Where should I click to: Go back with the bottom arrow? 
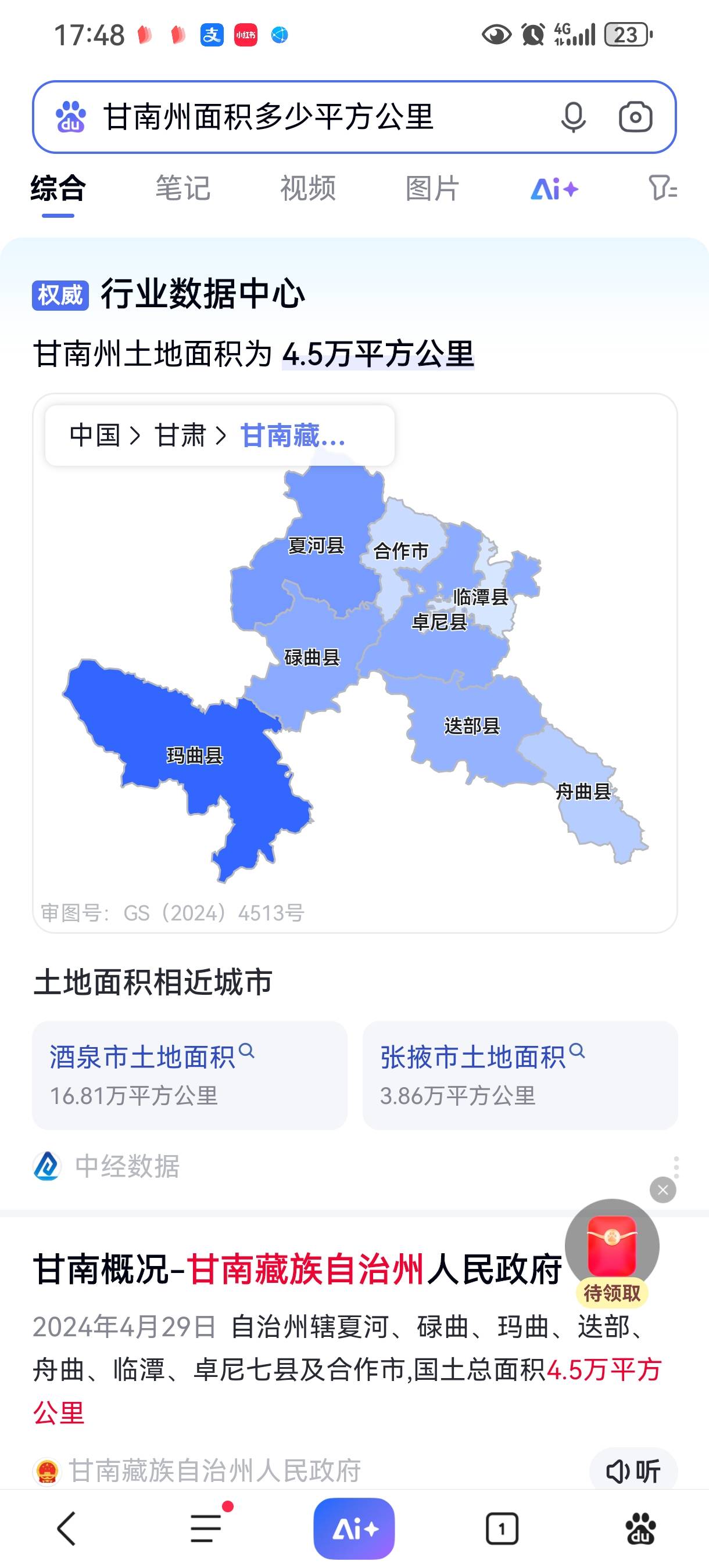coord(66,1529)
